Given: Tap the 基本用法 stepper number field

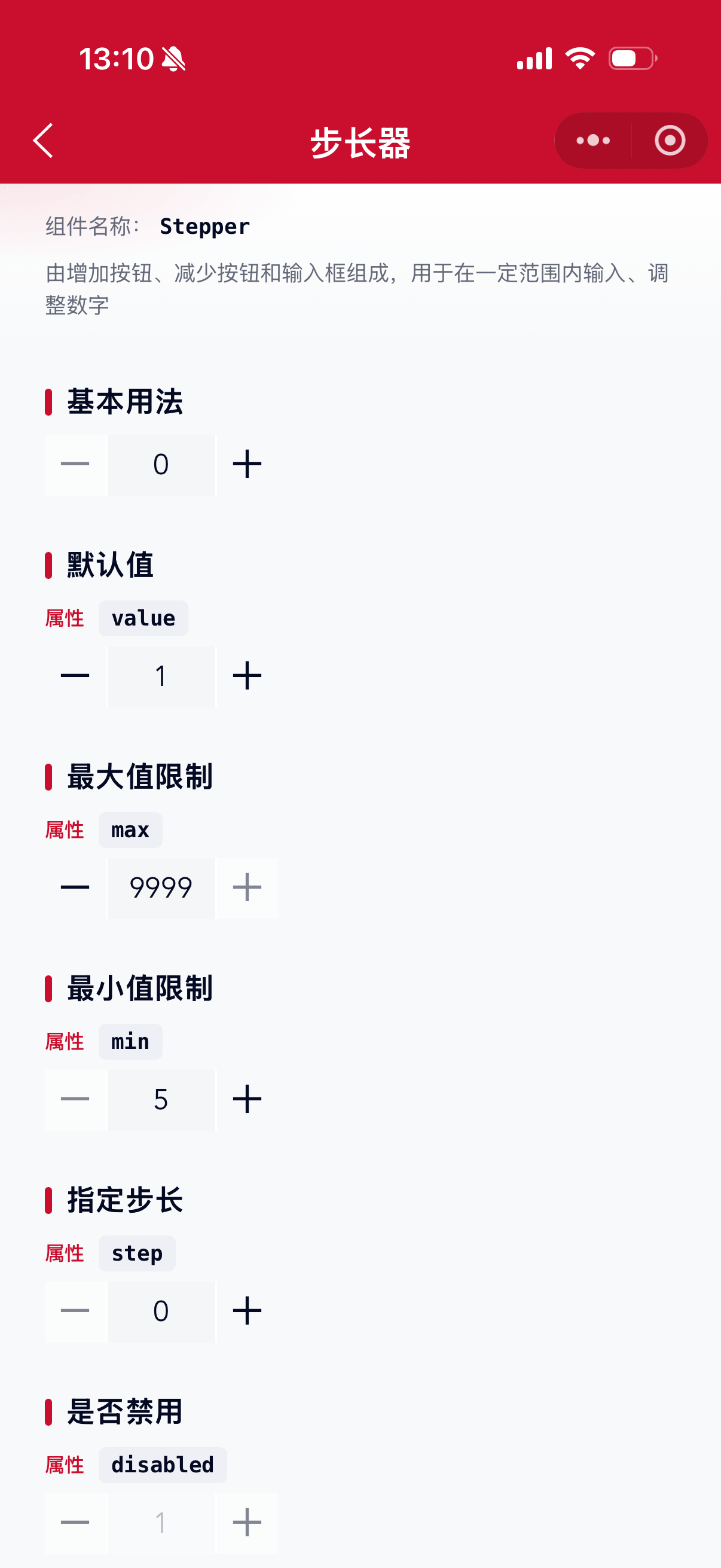Looking at the screenshot, I should tap(161, 465).
